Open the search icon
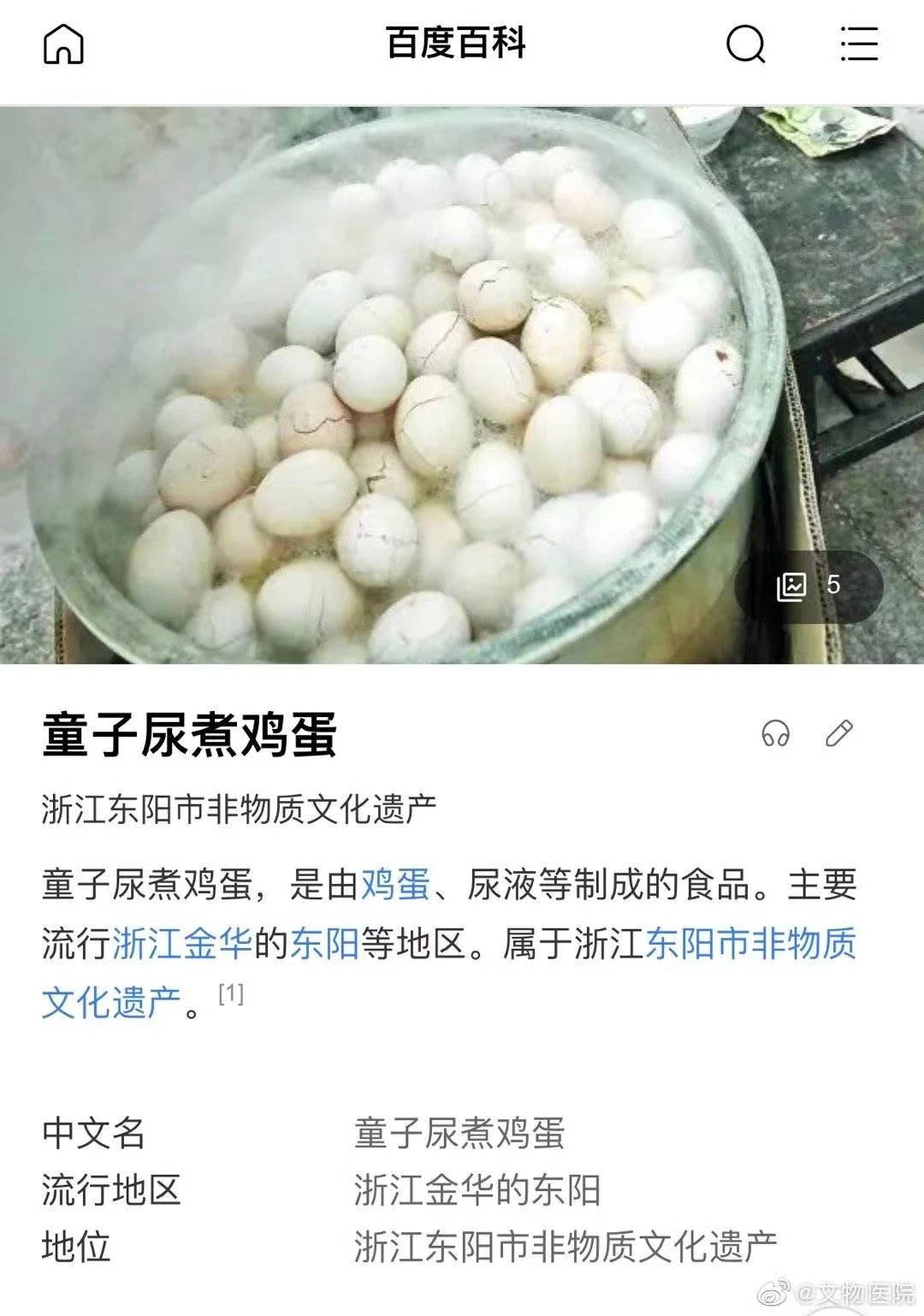The image size is (924, 1316). click(x=745, y=44)
